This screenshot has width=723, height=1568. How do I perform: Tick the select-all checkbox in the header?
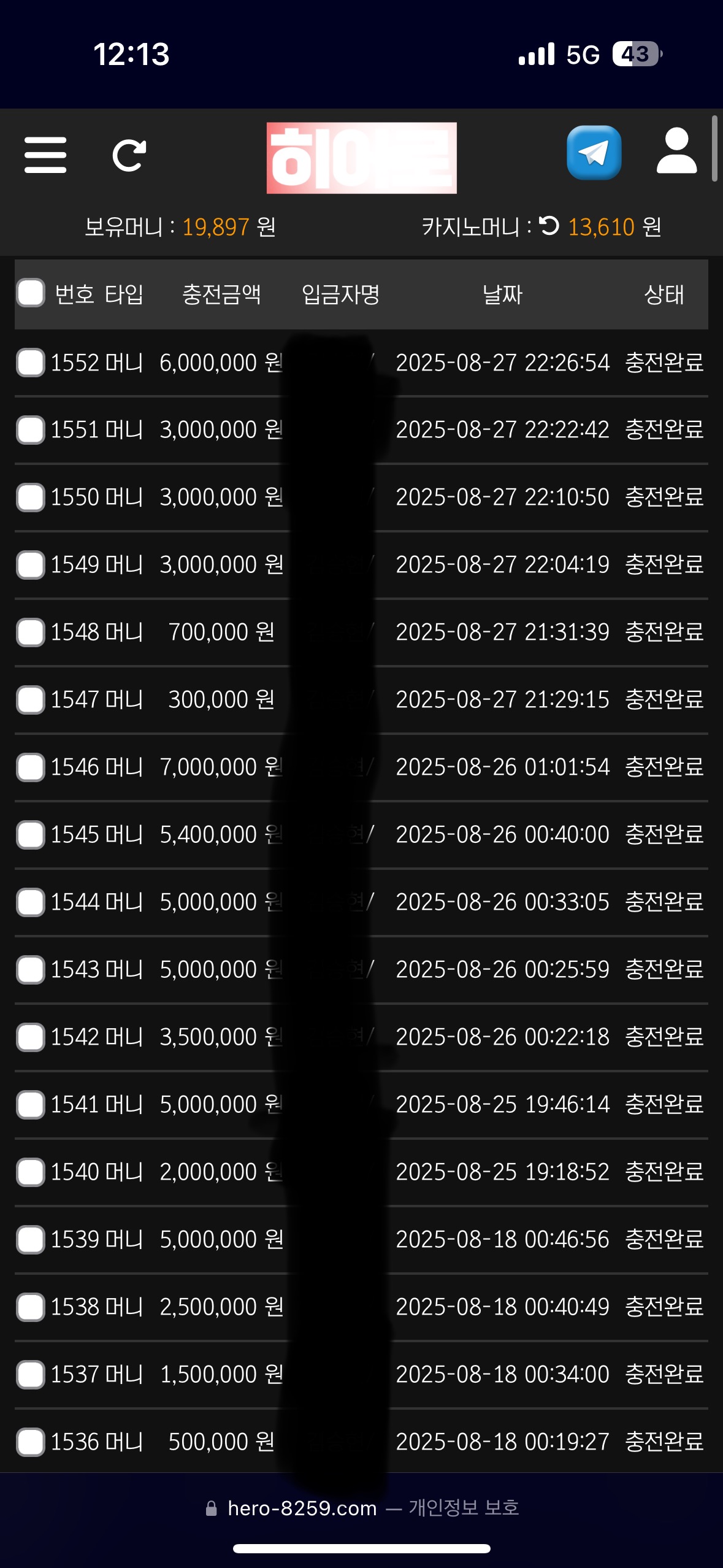pyautogui.click(x=31, y=293)
